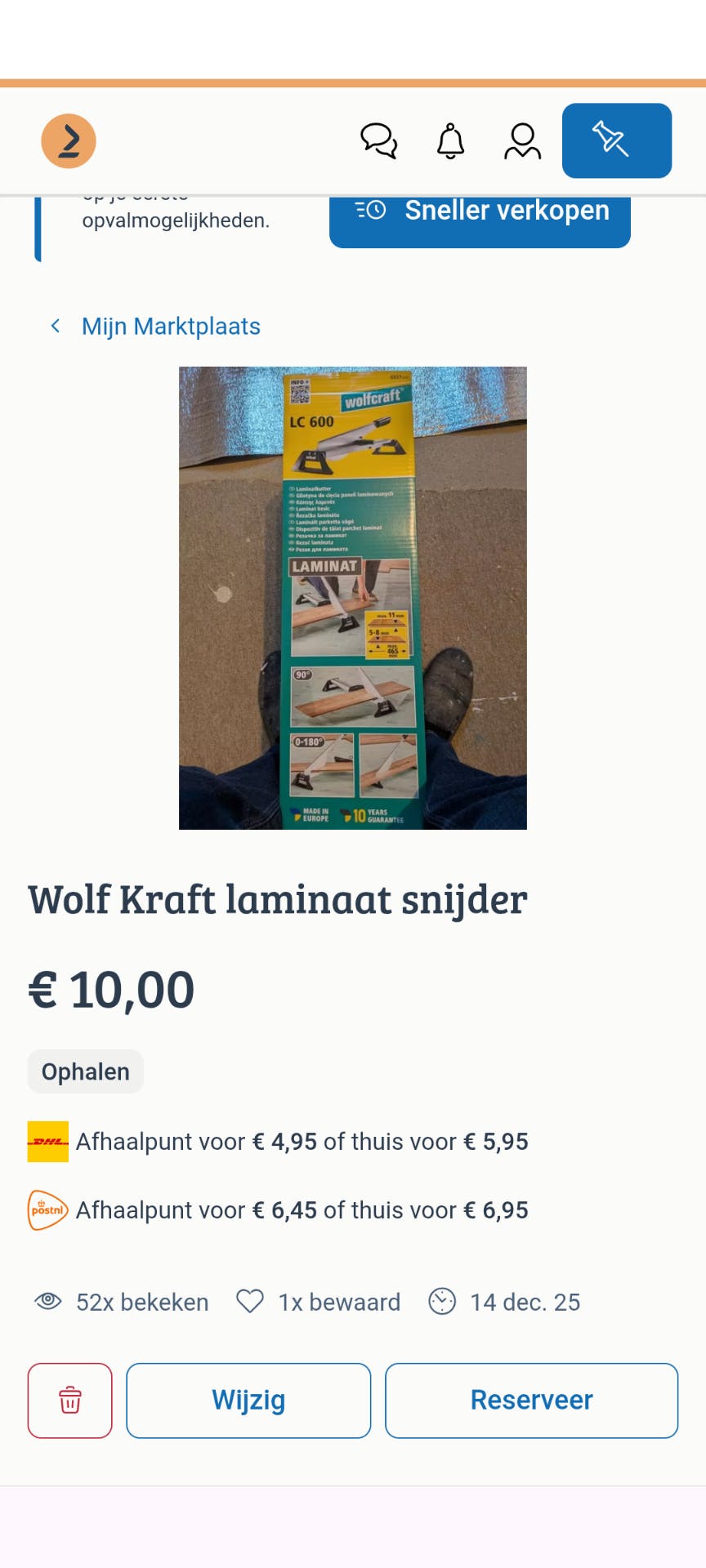706x1568 pixels.
Task: Click the eye icon next to 52x bekeken
Action: coord(48,1302)
